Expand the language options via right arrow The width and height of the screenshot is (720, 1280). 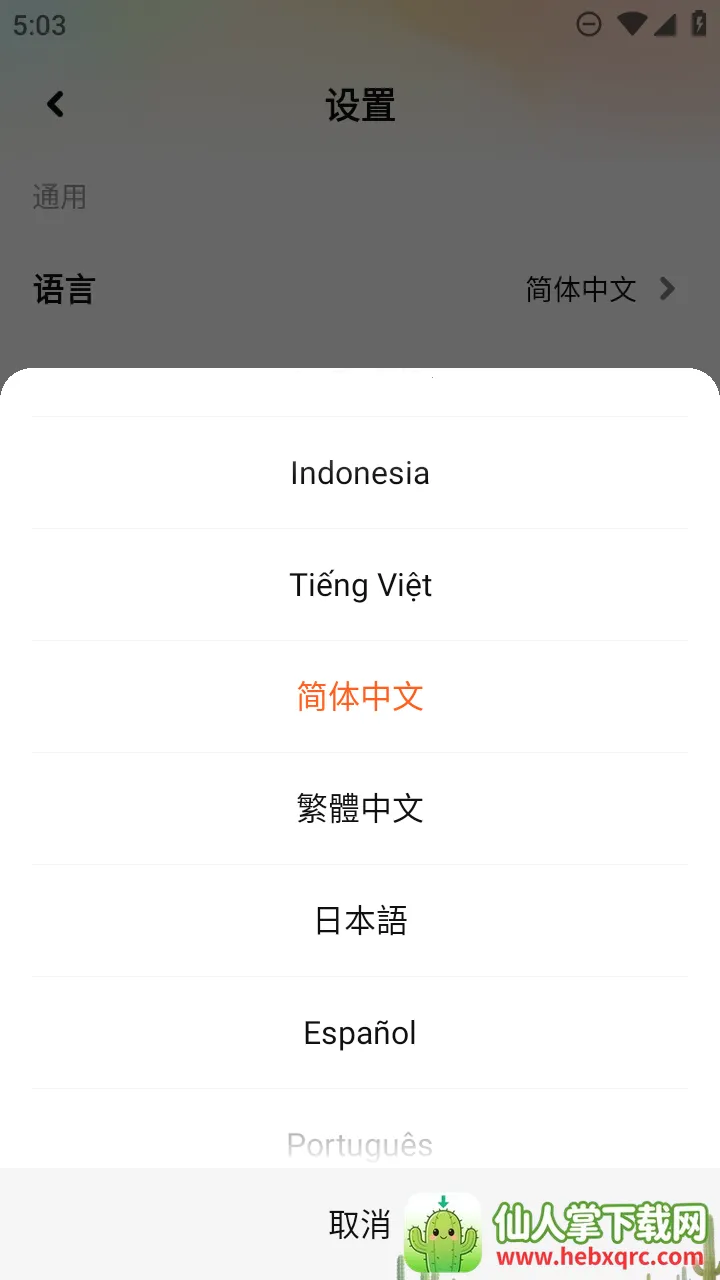[666, 289]
